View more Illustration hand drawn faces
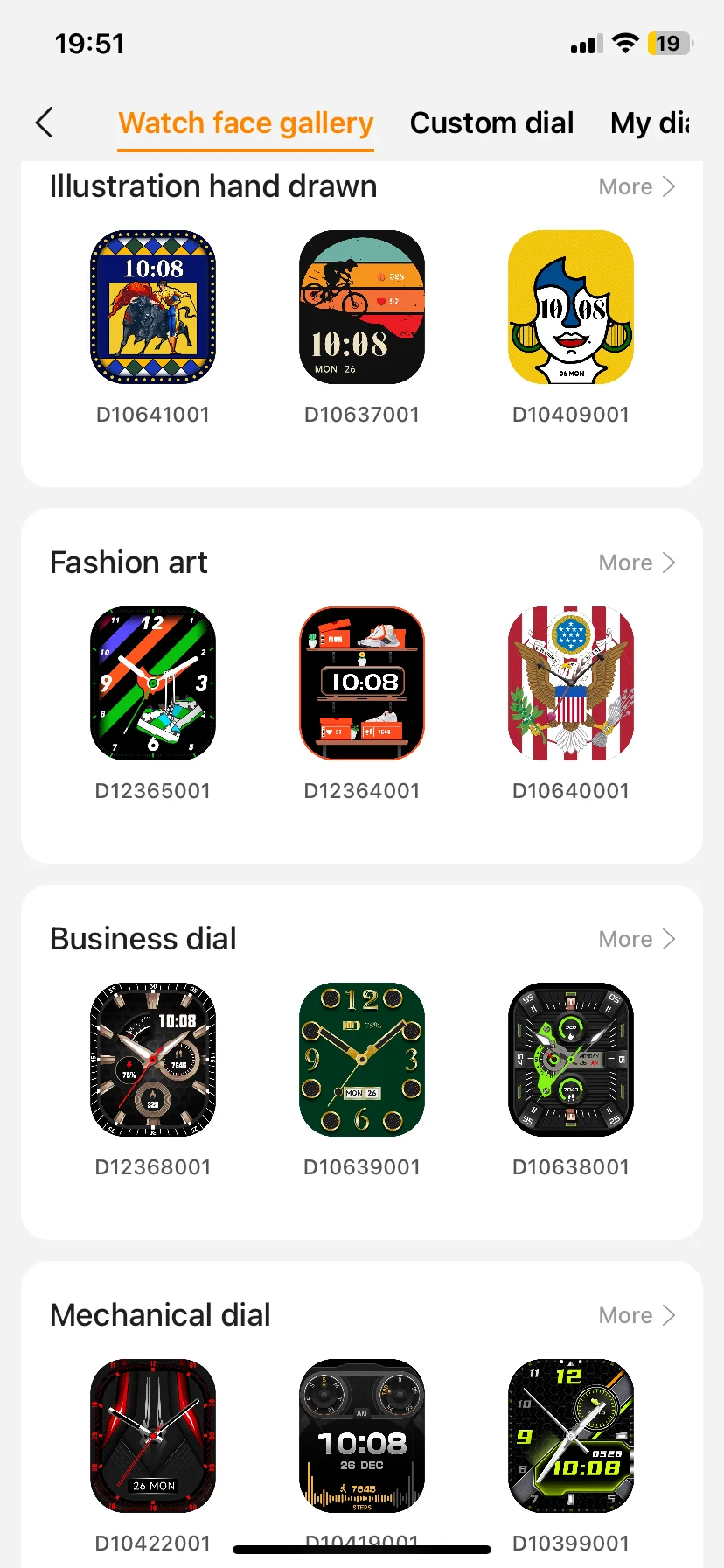Image resolution: width=724 pixels, height=1568 pixels. pyautogui.click(x=637, y=186)
